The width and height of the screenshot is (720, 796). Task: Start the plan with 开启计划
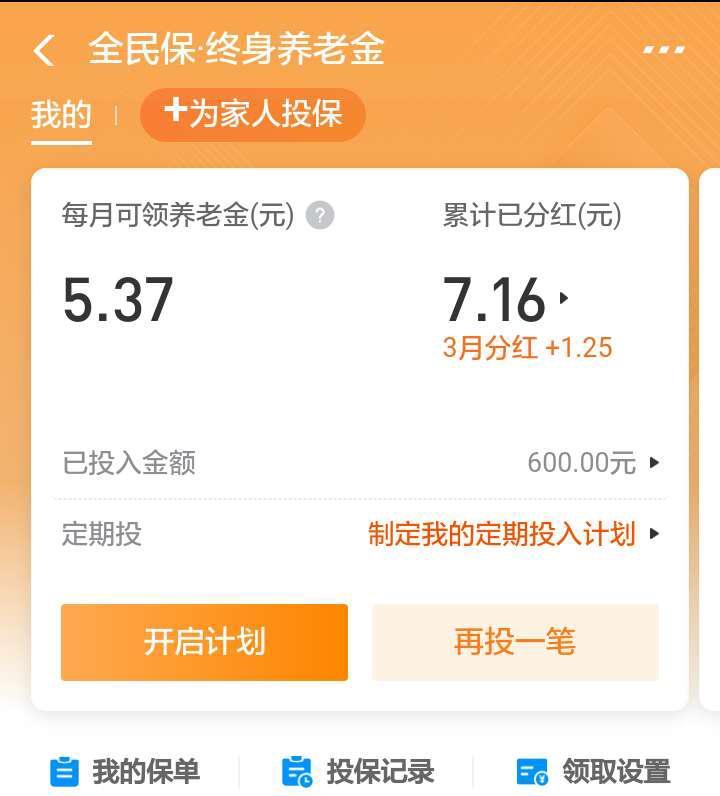click(204, 642)
